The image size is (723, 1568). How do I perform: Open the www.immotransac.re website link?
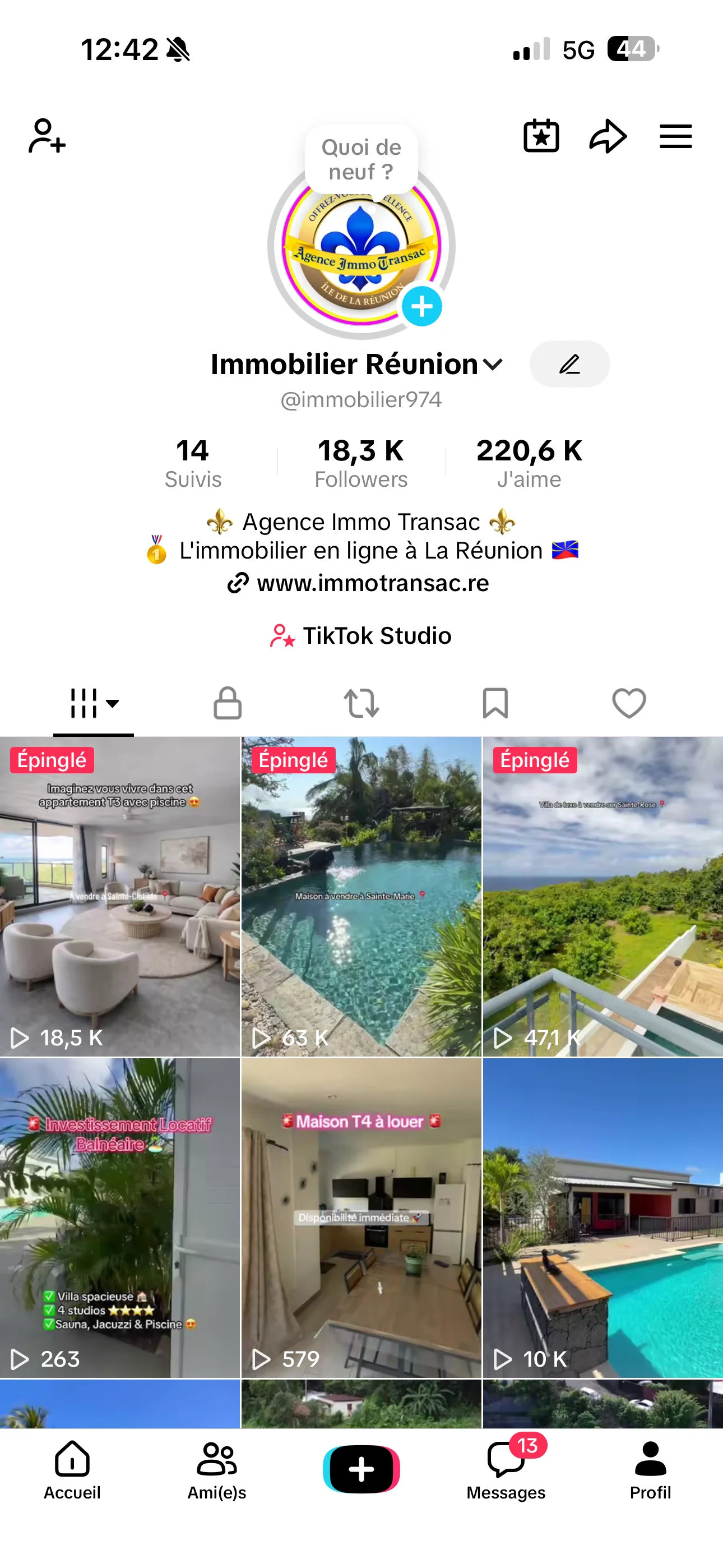tap(361, 583)
